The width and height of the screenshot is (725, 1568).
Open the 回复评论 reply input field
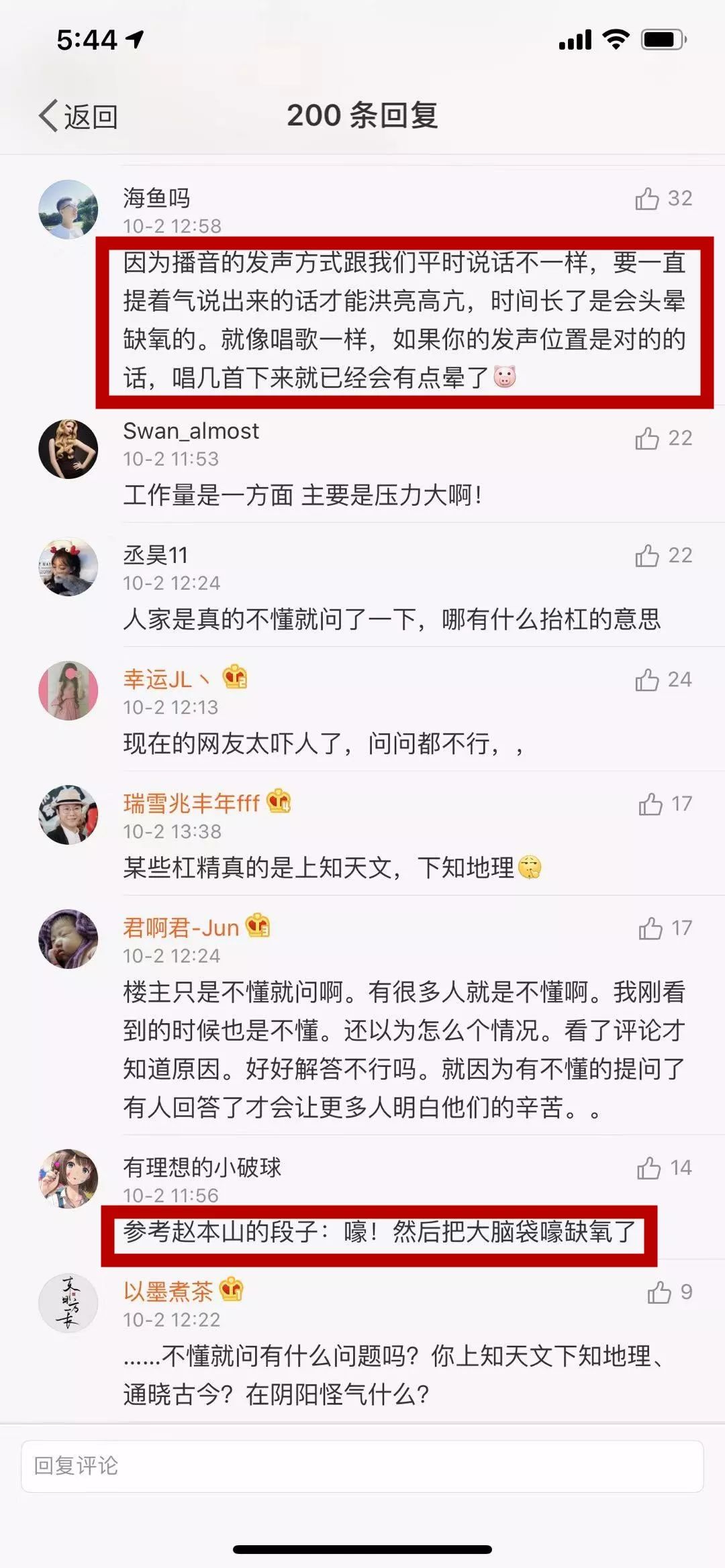click(x=362, y=1466)
